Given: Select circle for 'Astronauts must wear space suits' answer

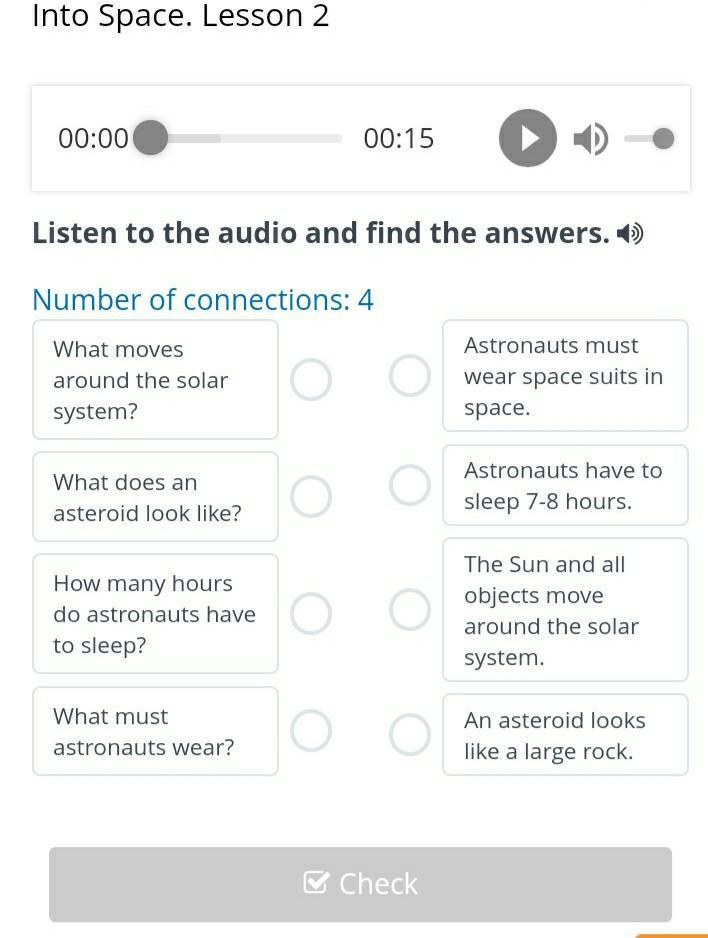Looking at the screenshot, I should pos(410,376).
